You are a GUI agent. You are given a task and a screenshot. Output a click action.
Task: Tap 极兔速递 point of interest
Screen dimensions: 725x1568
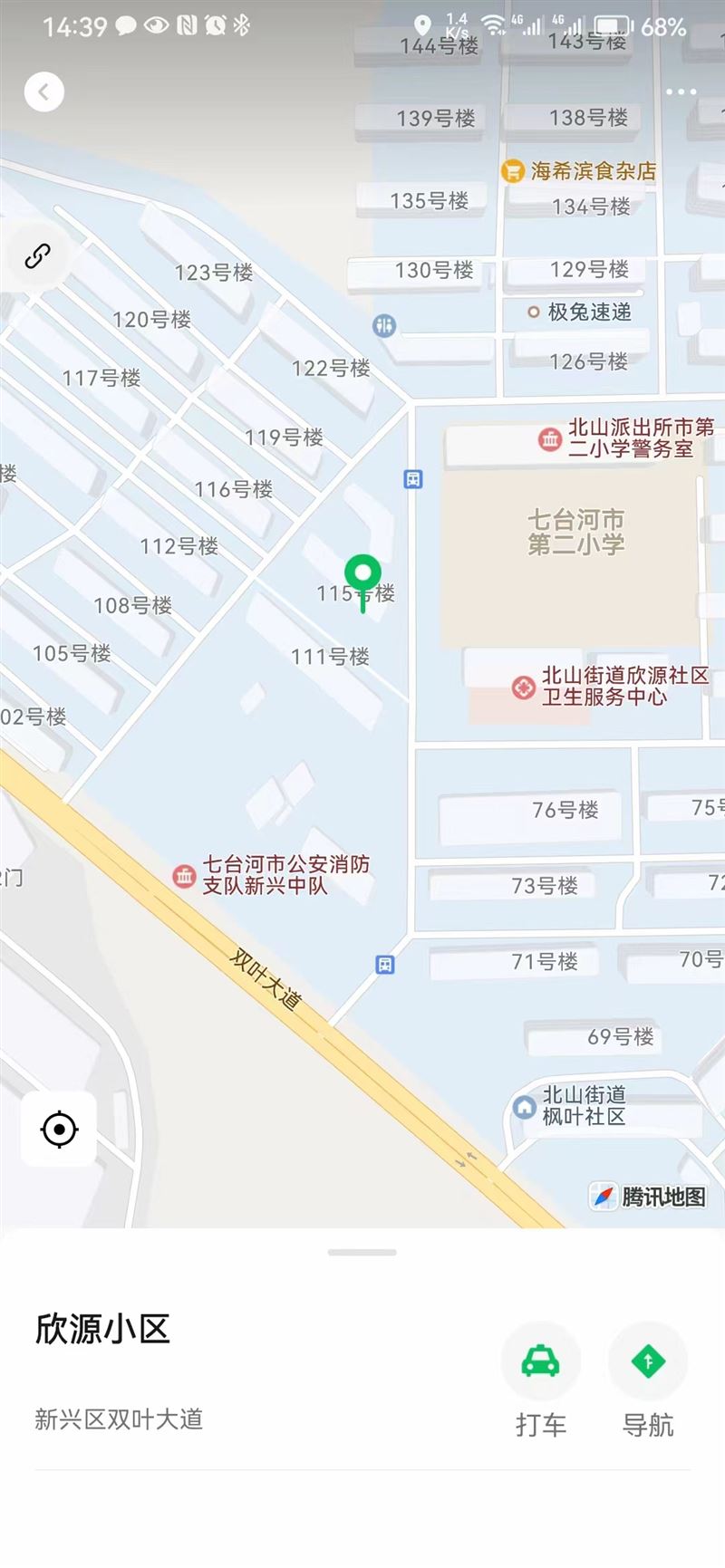tap(580, 312)
